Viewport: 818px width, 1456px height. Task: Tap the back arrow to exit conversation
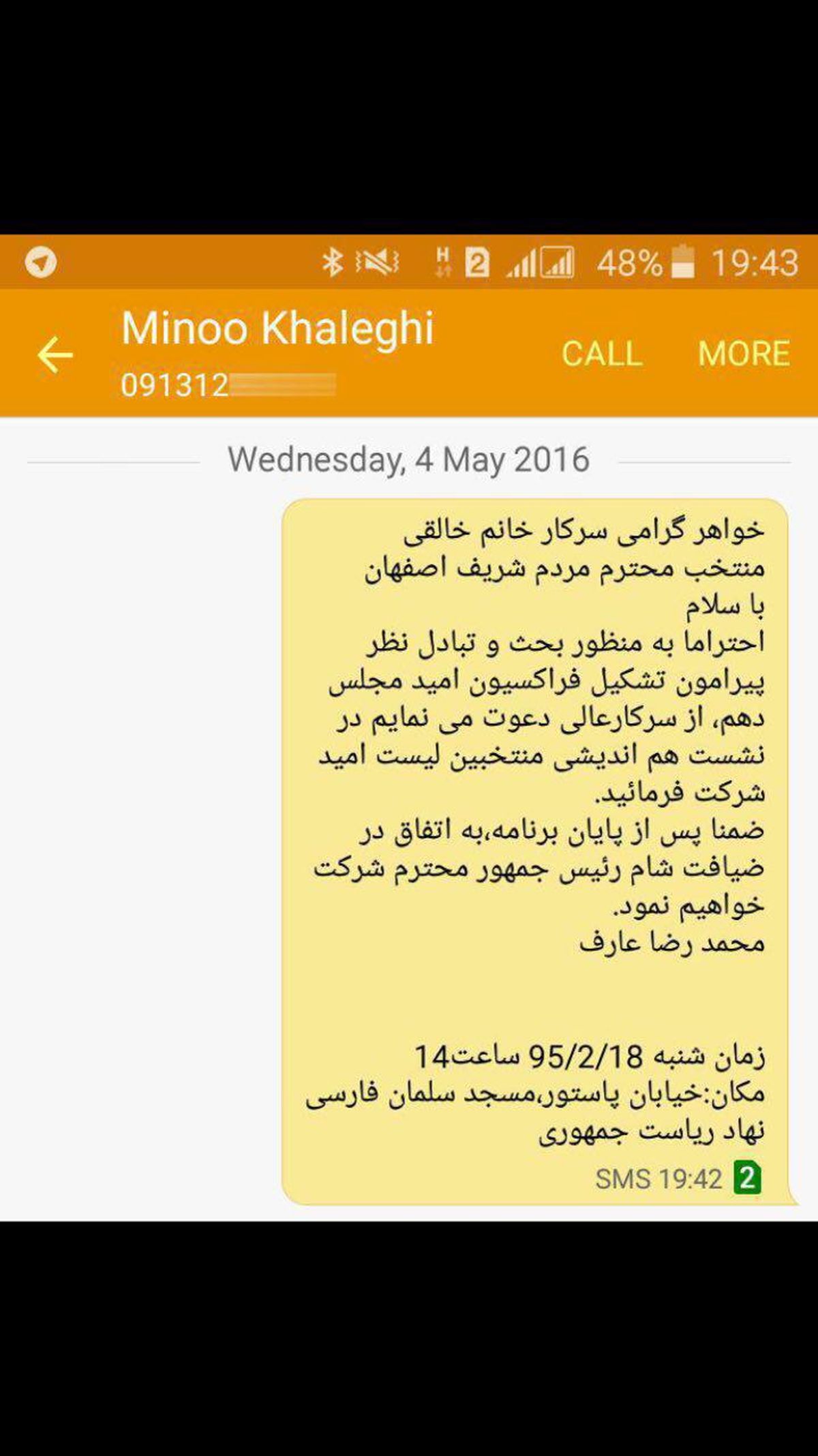click(55, 354)
